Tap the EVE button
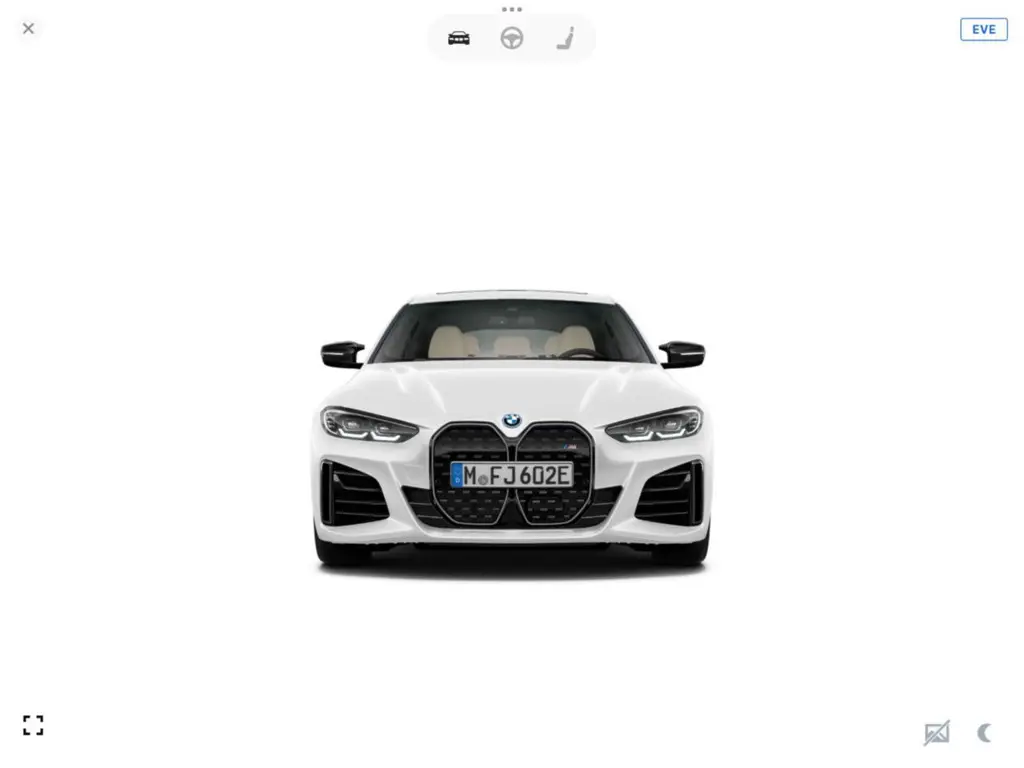The height and width of the screenshot is (768, 1024). 983,29
